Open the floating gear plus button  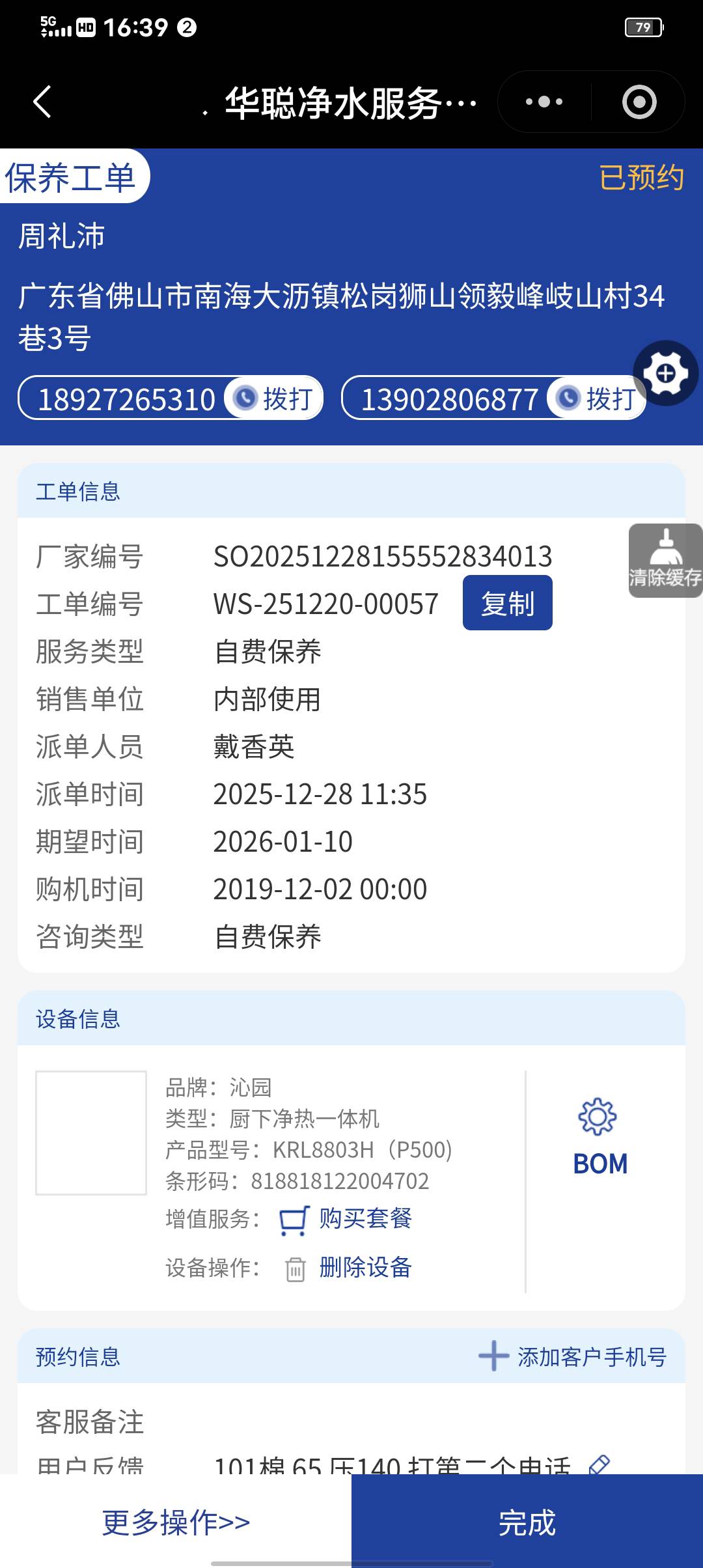(x=665, y=373)
